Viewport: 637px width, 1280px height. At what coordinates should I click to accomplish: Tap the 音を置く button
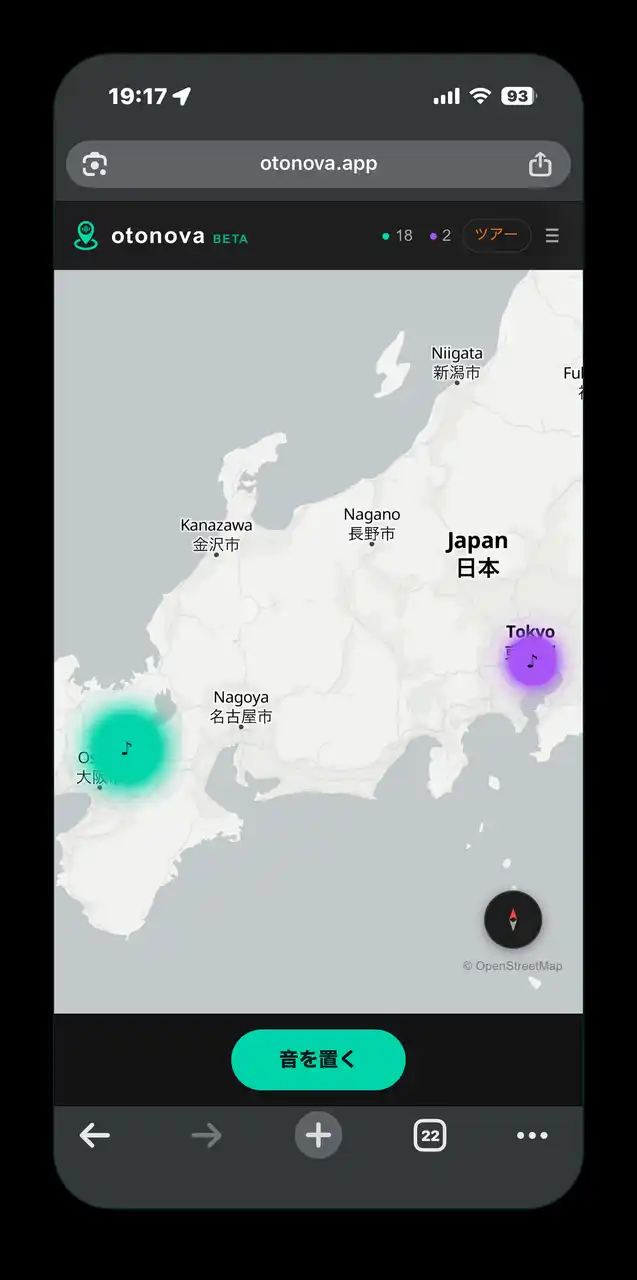(x=318, y=1059)
